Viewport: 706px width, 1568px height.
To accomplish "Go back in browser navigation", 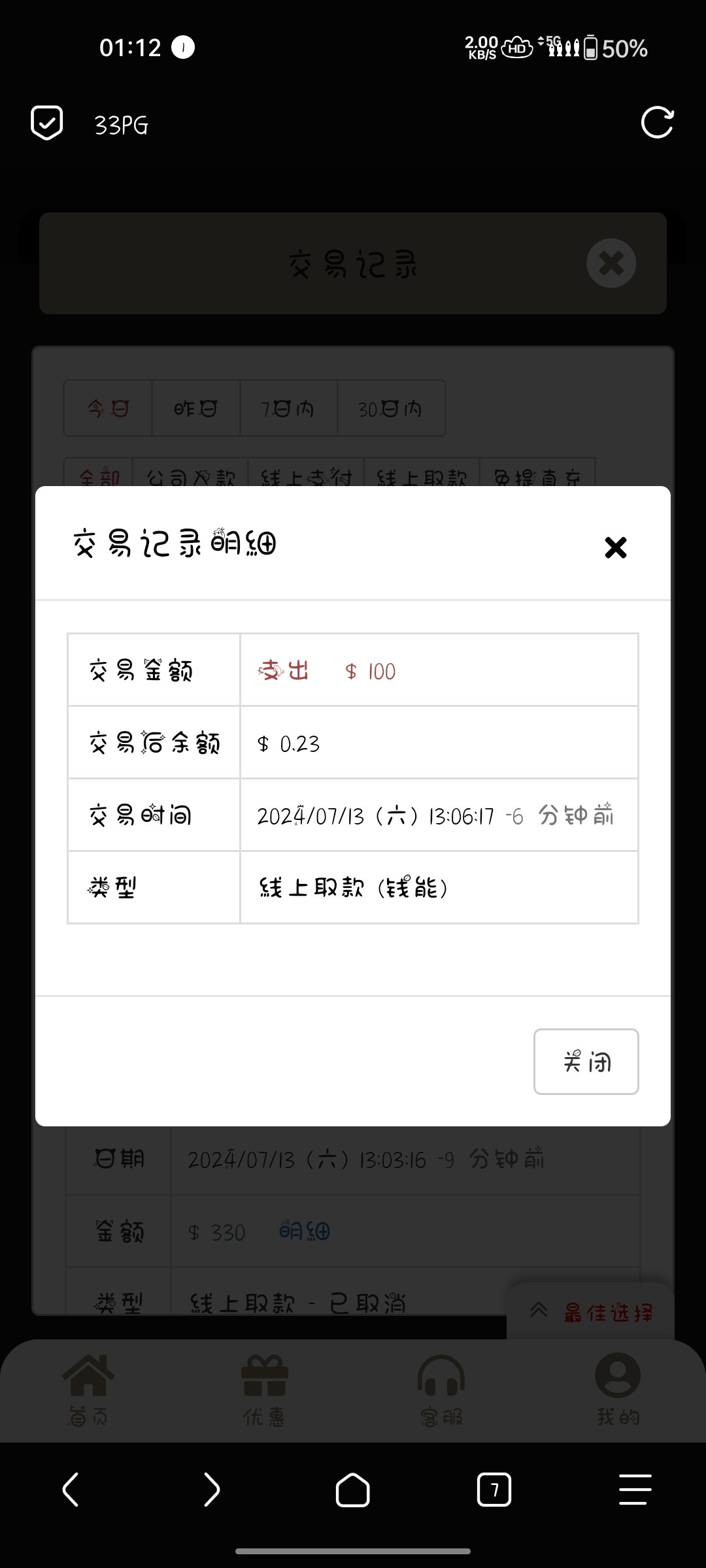I will coord(71,1490).
